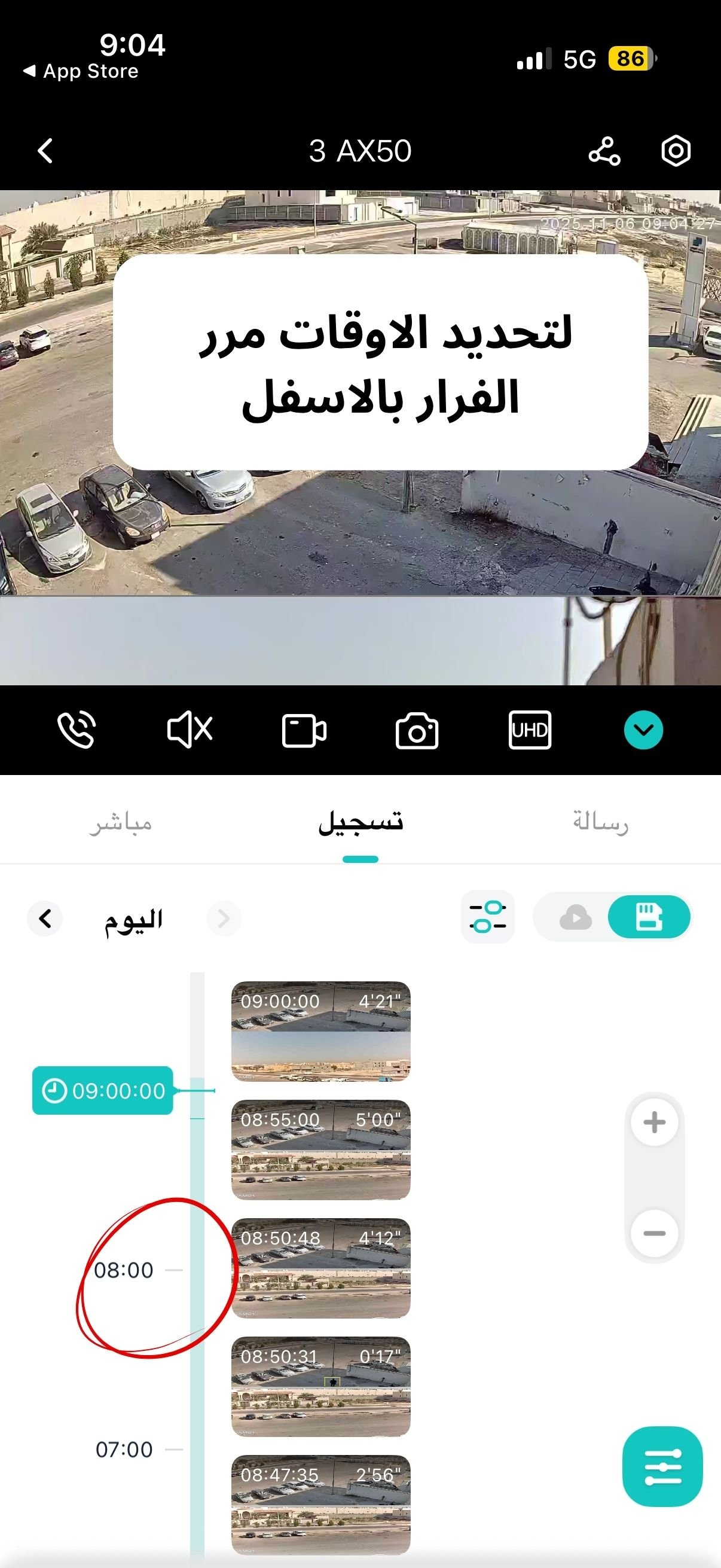Switch to cloud storage recordings

[x=575, y=917]
